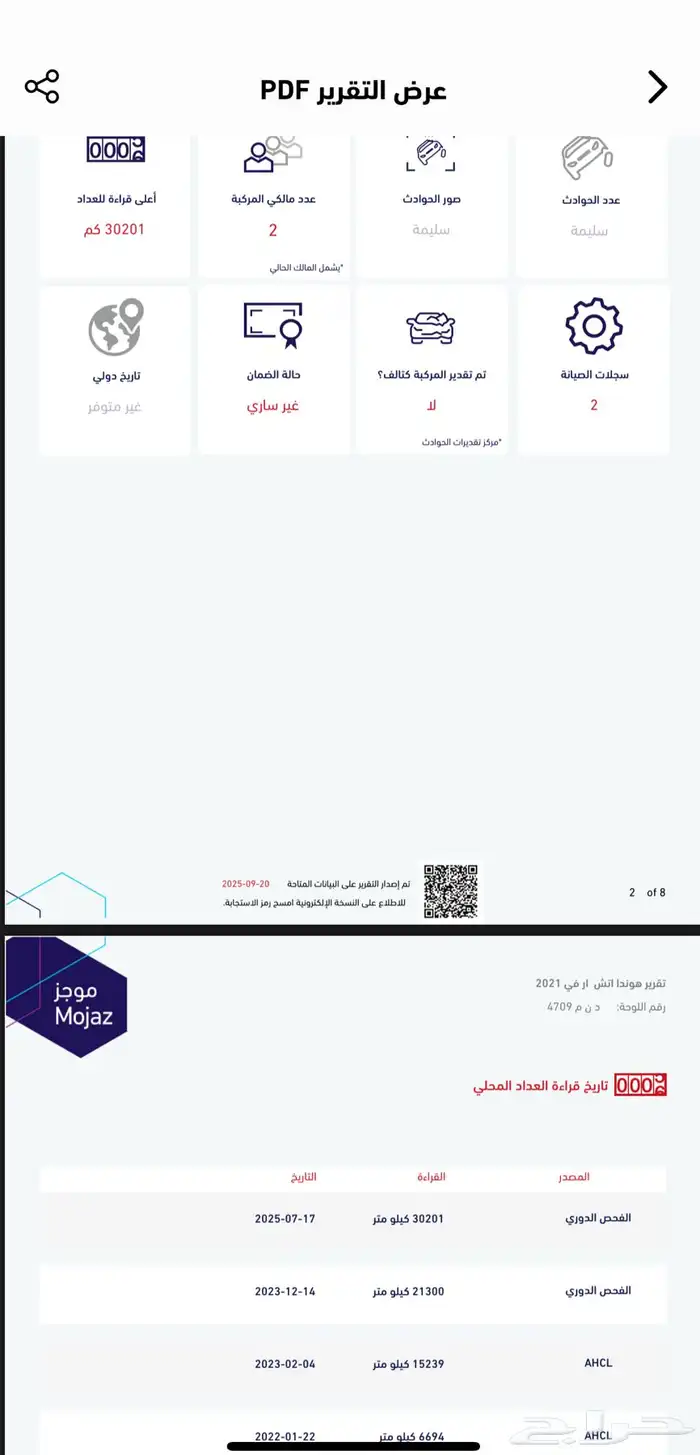Share the PDF report
700x1455 pixels.
pyautogui.click(x=42, y=87)
